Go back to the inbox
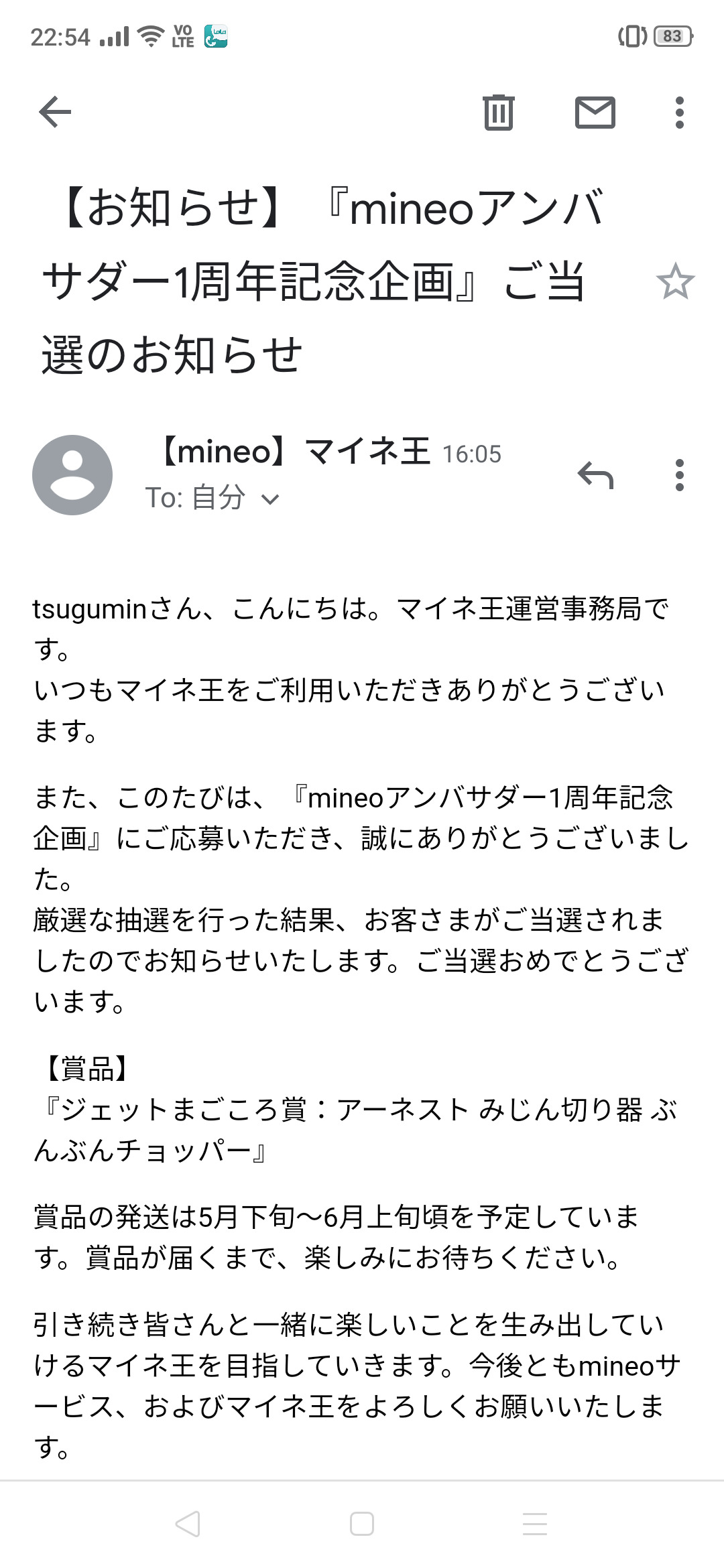Image resolution: width=724 pixels, height=1568 pixels. coord(55,111)
